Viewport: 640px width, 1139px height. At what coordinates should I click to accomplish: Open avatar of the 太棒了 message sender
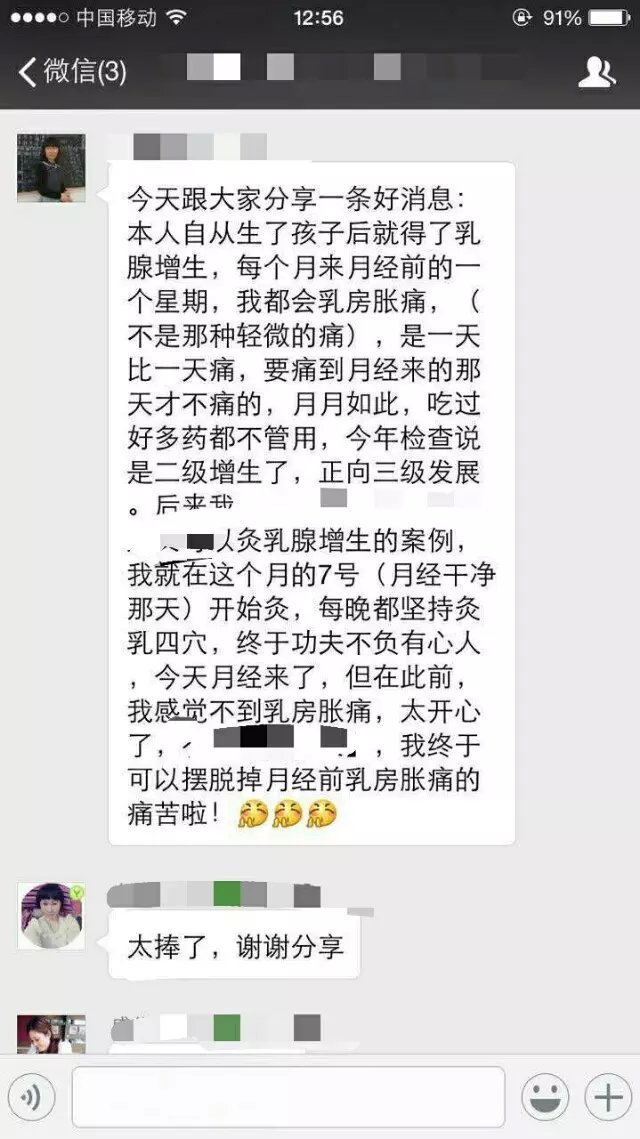(x=51, y=915)
